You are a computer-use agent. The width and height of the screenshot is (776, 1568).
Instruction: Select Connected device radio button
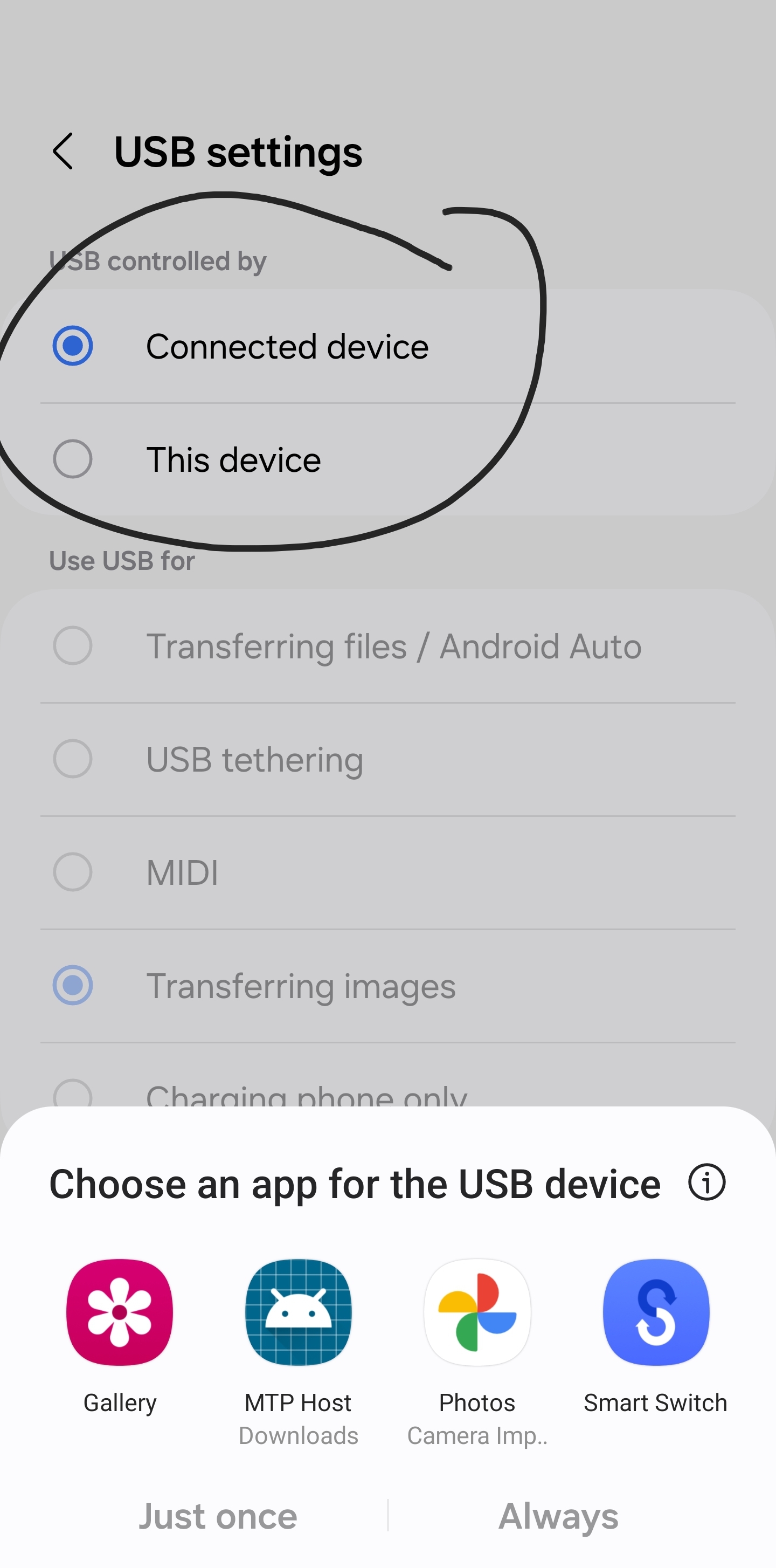click(72, 346)
